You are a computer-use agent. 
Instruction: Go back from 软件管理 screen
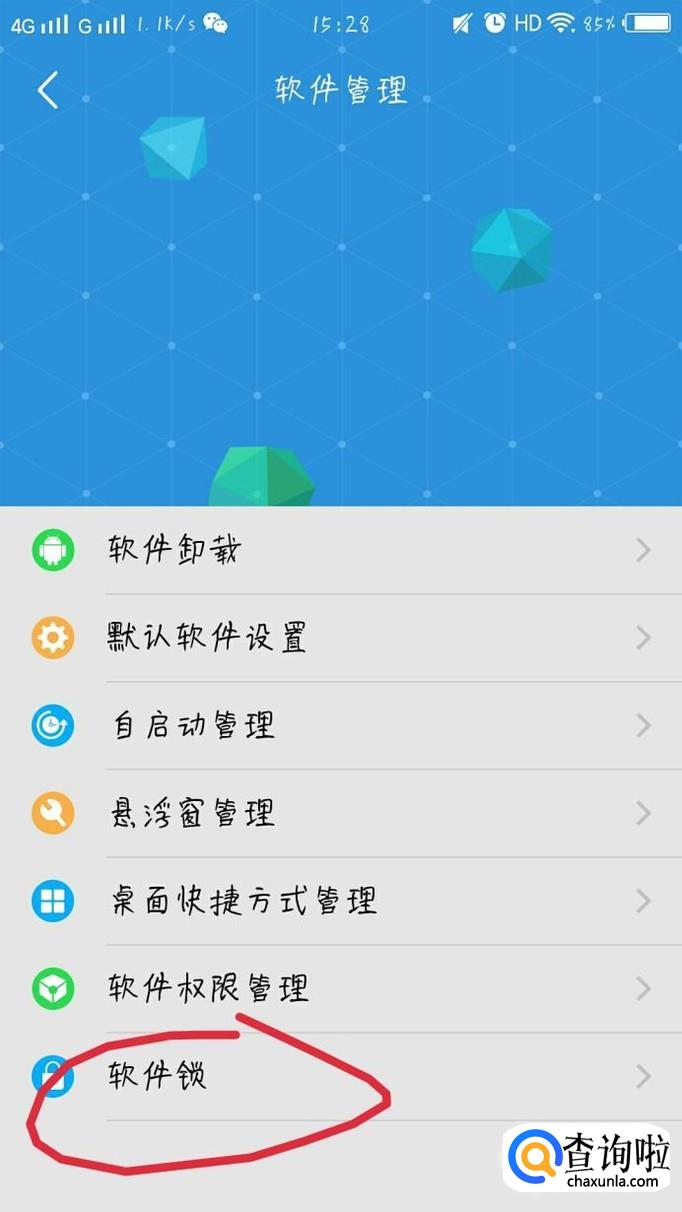tap(48, 91)
